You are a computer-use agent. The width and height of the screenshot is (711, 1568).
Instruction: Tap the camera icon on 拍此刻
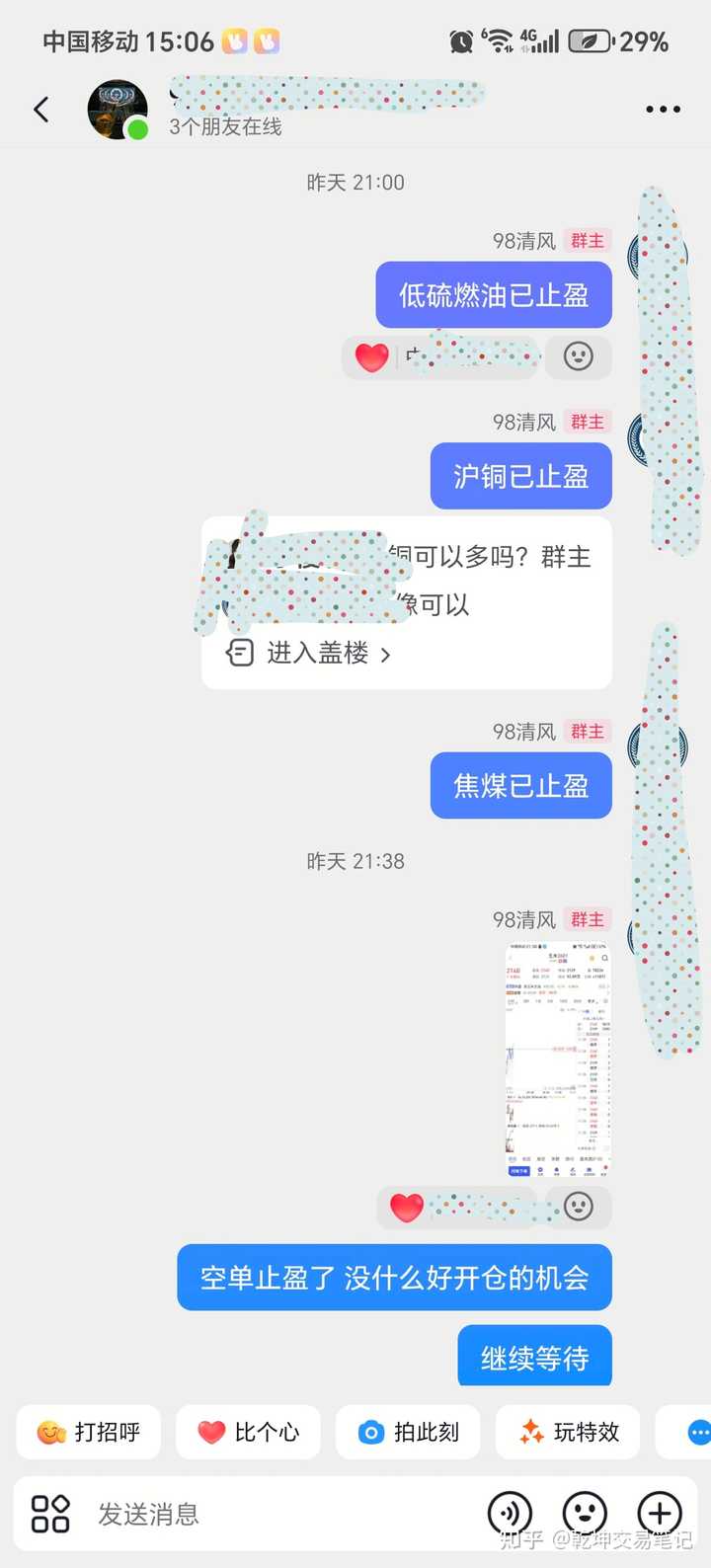point(371,1432)
